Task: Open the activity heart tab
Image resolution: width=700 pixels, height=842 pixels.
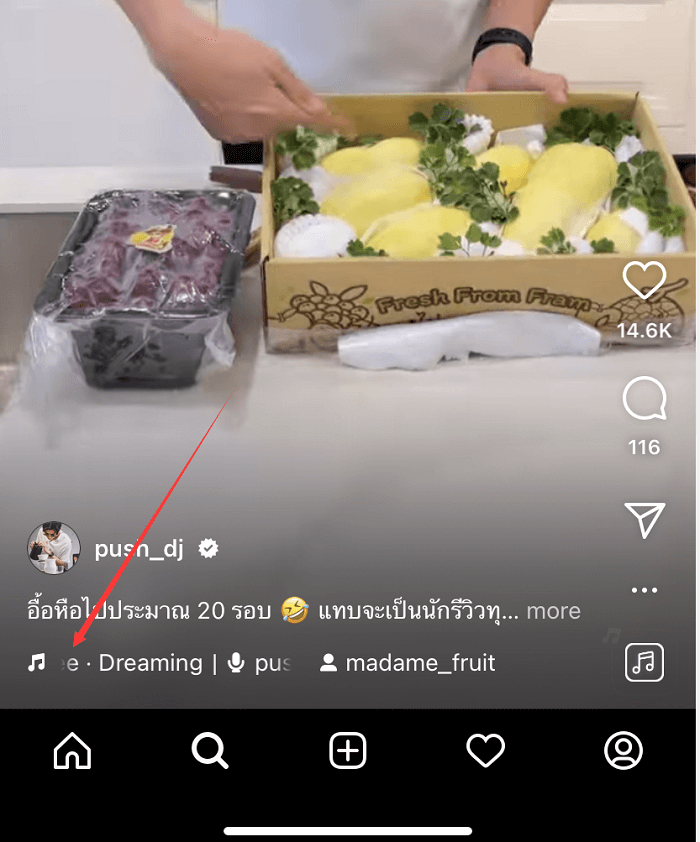Action: pyautogui.click(x=486, y=751)
